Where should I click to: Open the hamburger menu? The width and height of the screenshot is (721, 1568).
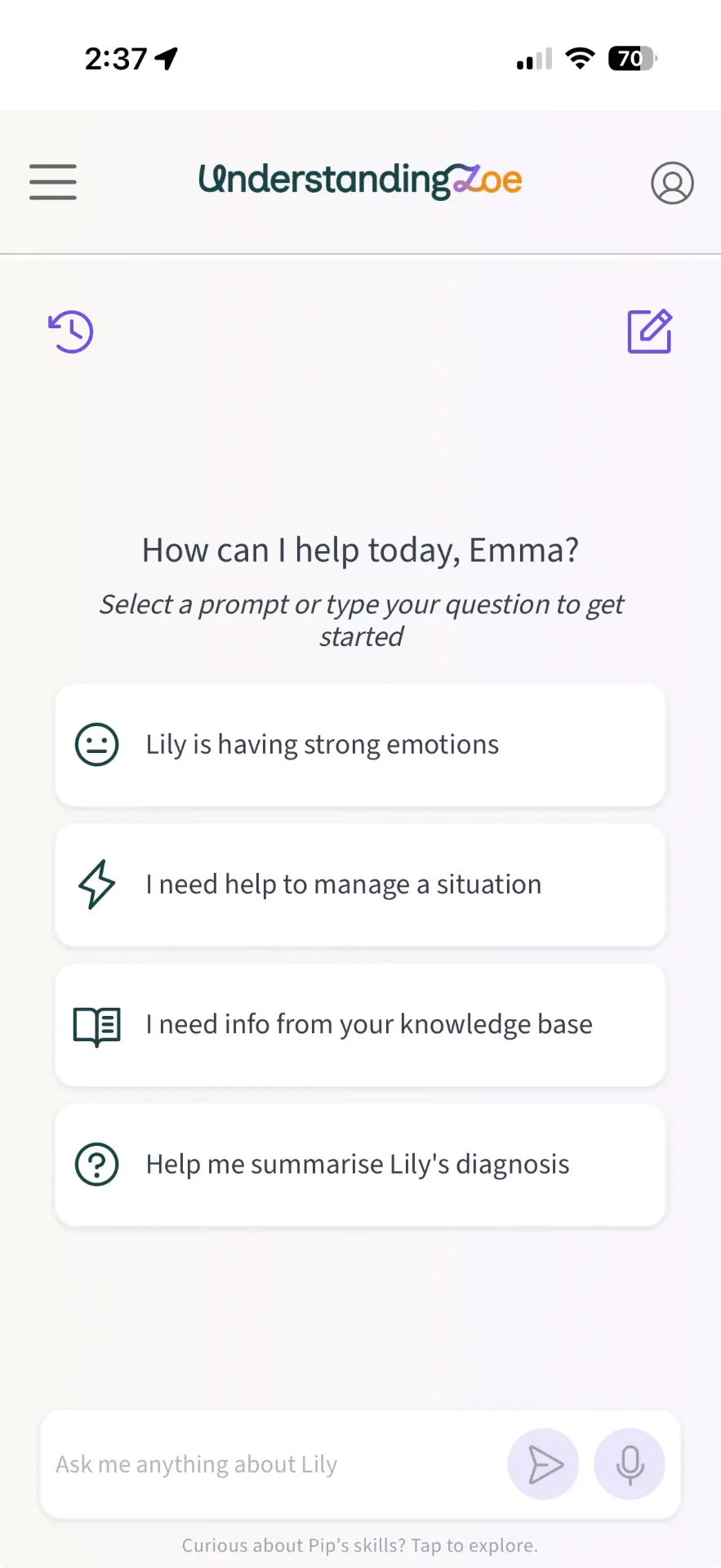(x=53, y=181)
